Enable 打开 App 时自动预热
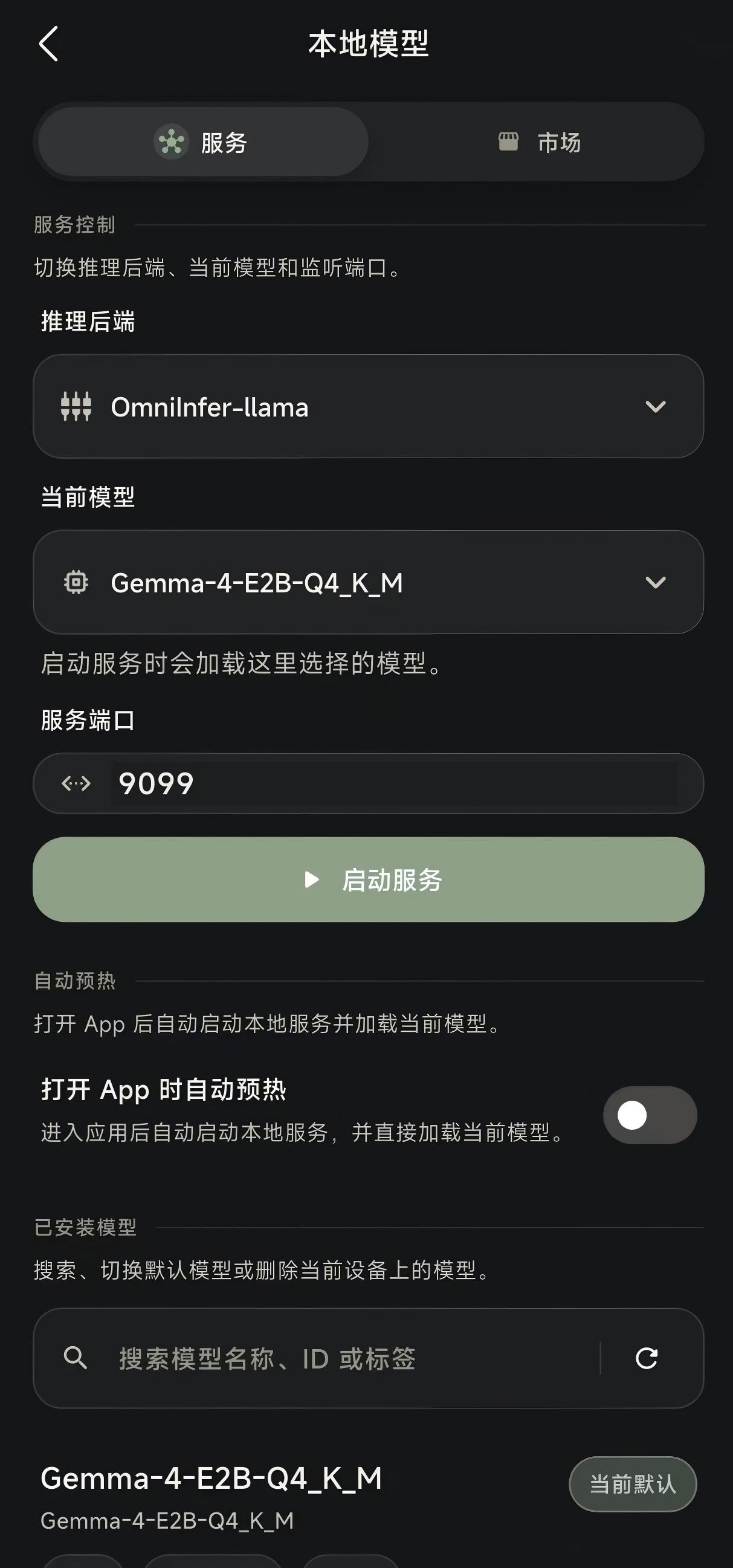The height and width of the screenshot is (1568, 733). coord(648,1115)
